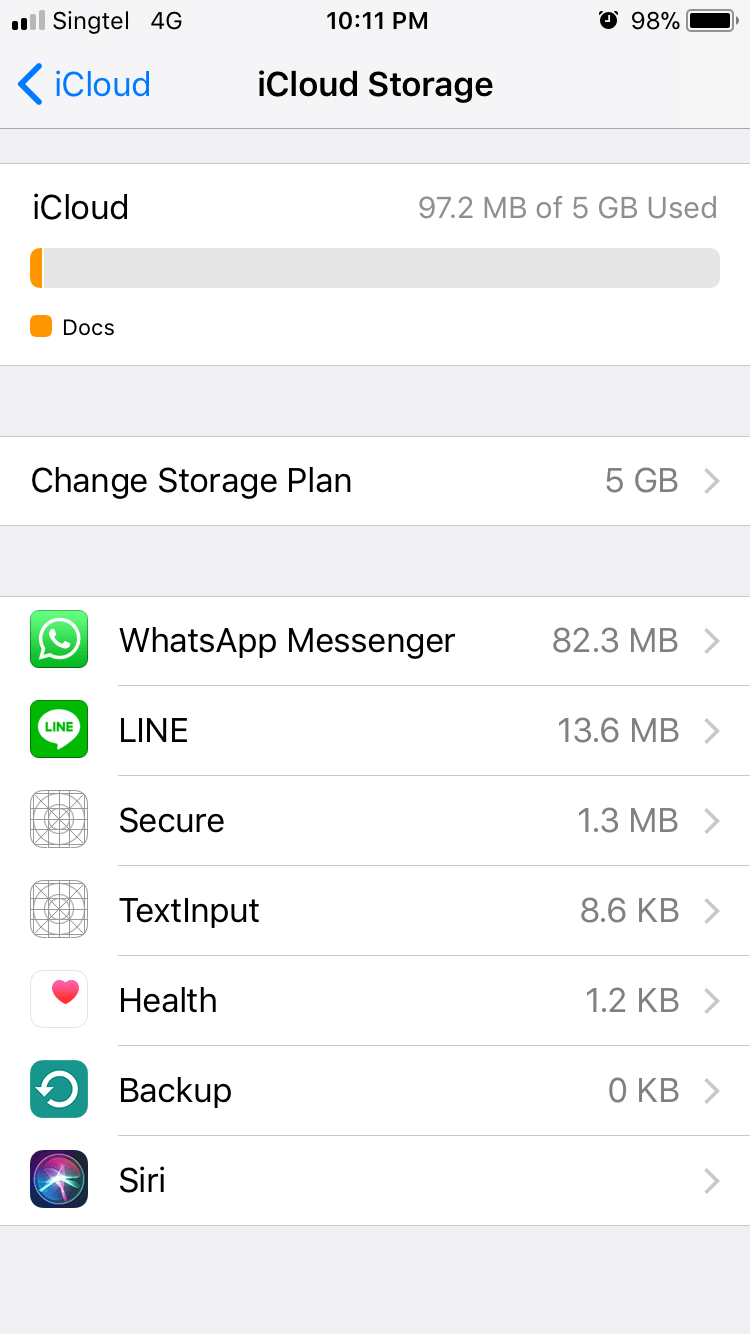Open Change Storage Plan settings
Image resolution: width=750 pixels, height=1334 pixels.
point(375,480)
